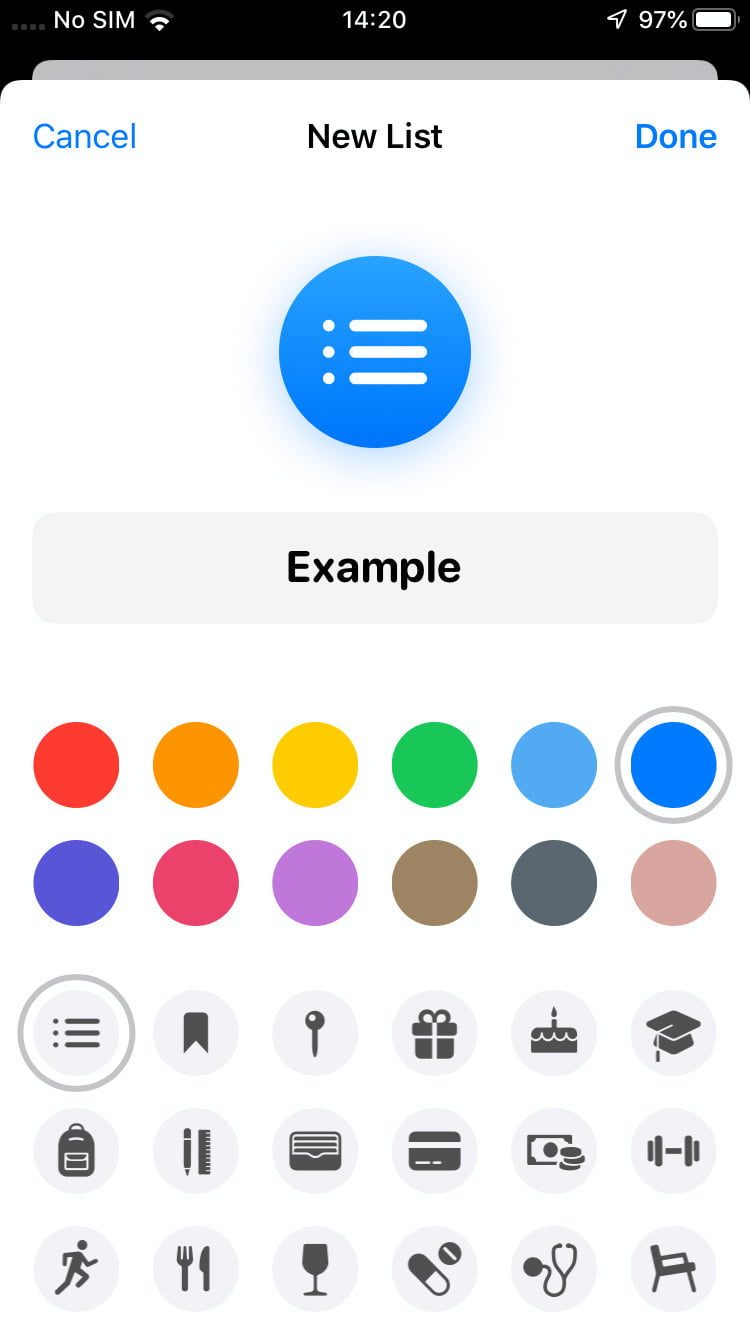Select the green color swatch
Screen dimensions: 750x1334
point(434,765)
